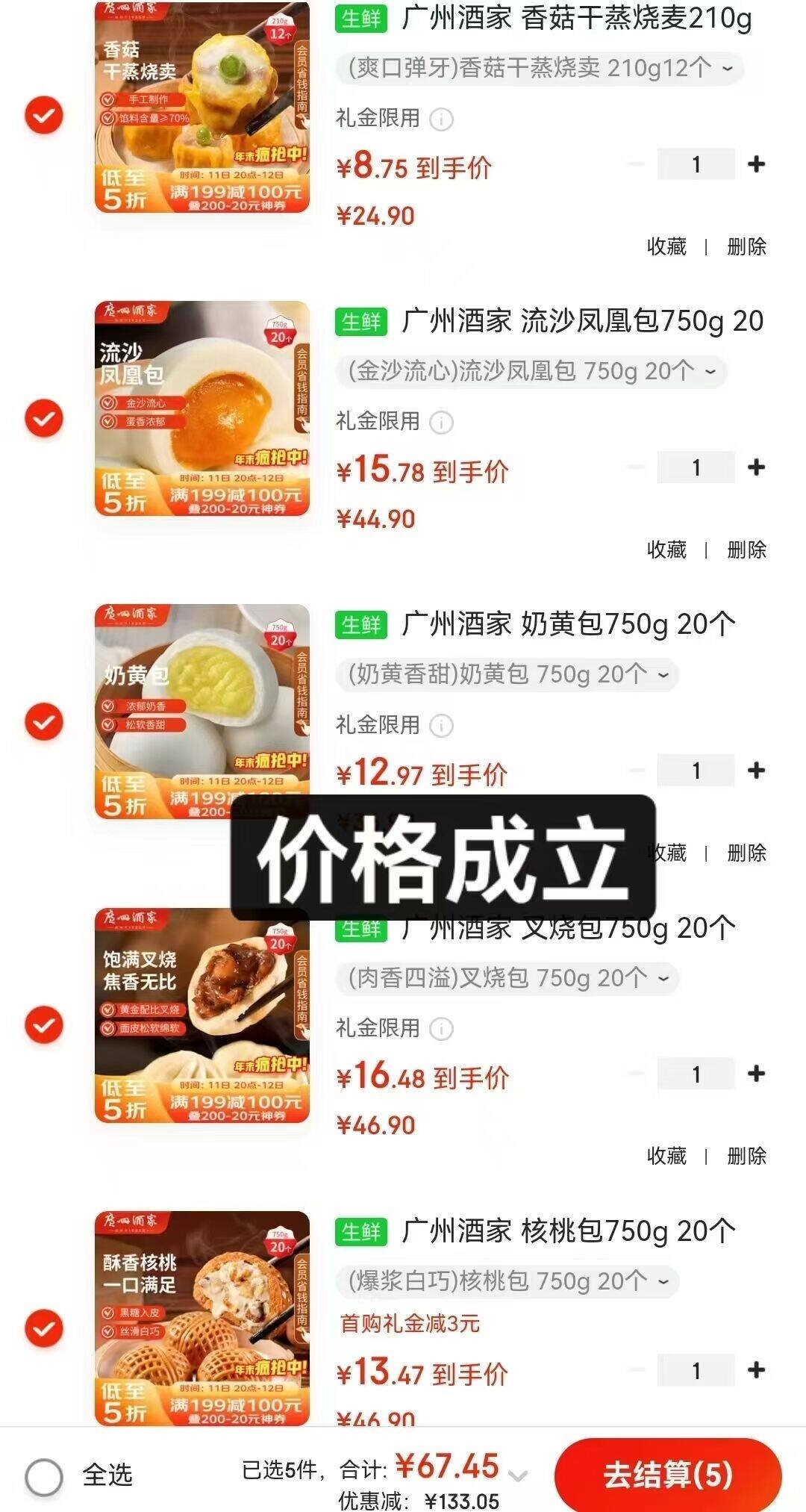806x1512 pixels.
Task: Uncheck the 核桃包 cart item
Action: pos(44,1328)
